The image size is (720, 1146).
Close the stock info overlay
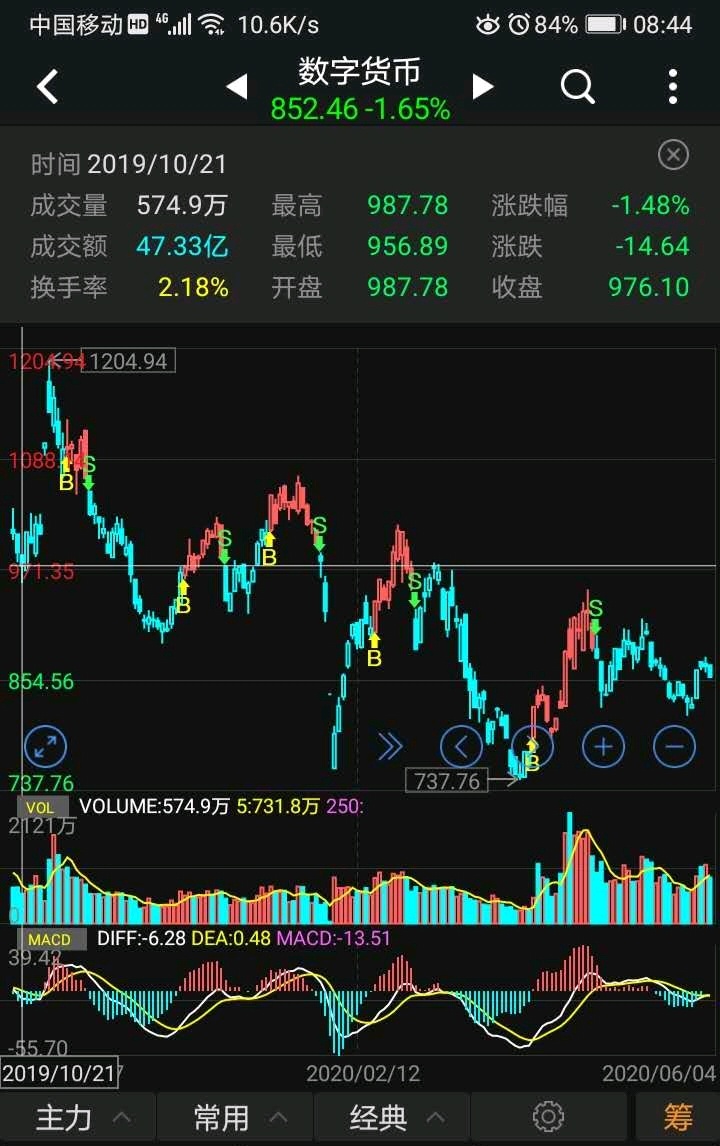click(673, 155)
